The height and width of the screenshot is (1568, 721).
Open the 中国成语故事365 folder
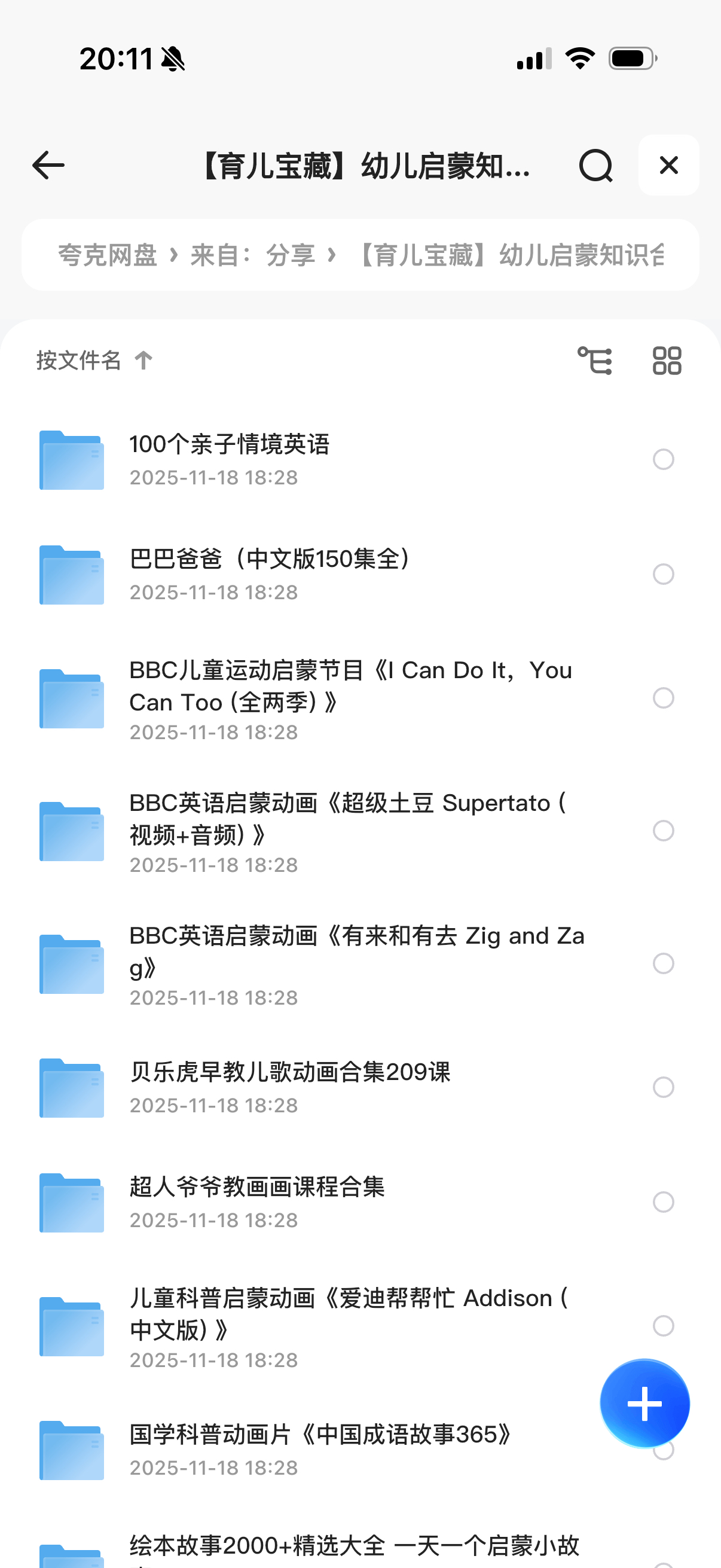click(320, 1435)
